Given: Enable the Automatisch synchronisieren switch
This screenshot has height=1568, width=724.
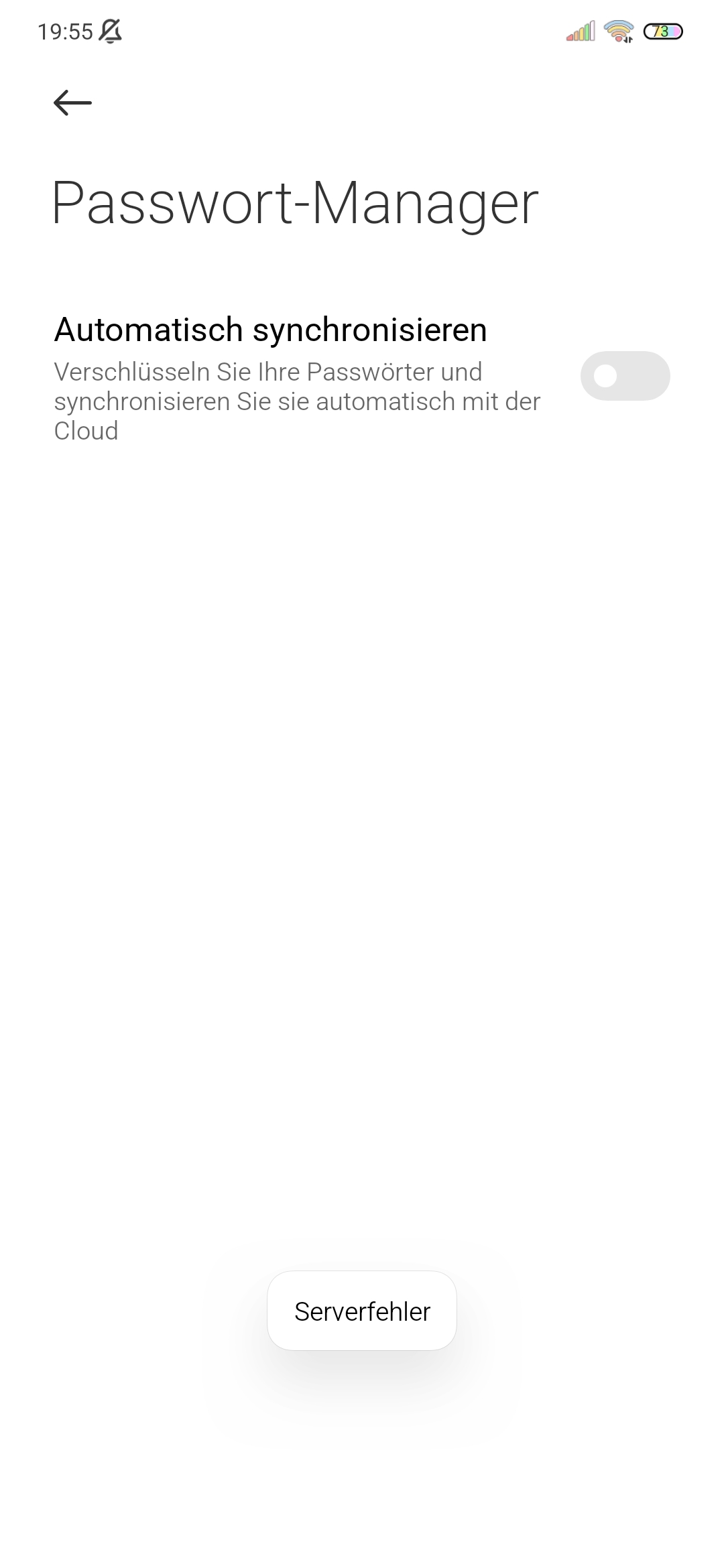Looking at the screenshot, I should click(625, 376).
